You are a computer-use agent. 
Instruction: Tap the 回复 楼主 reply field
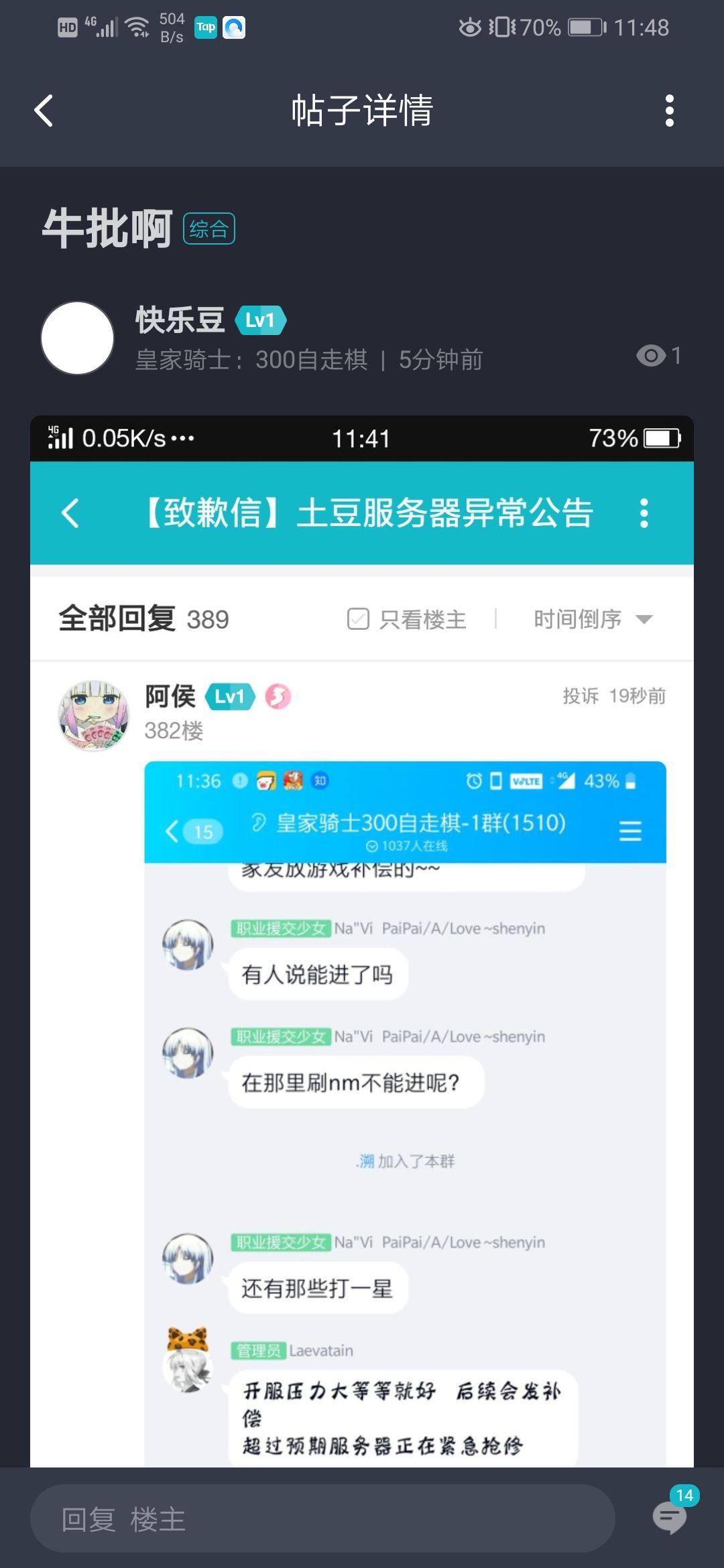tap(322, 1518)
